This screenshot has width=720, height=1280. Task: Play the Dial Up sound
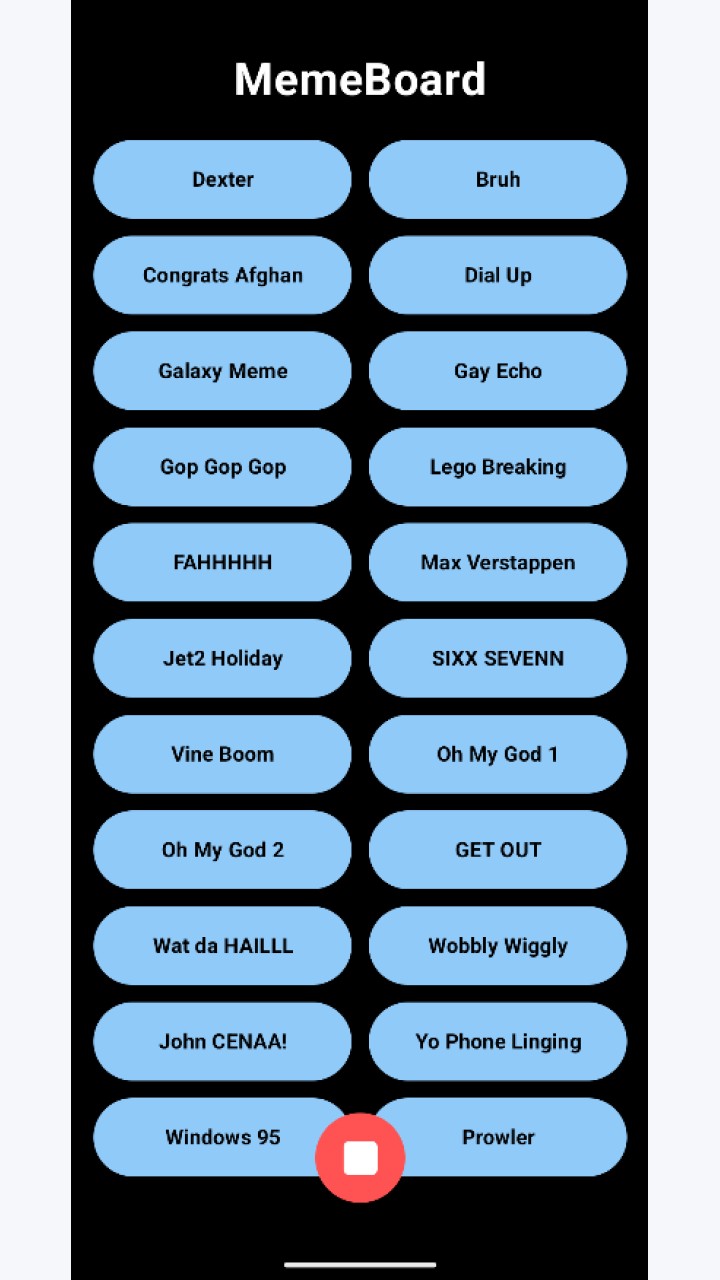498,275
